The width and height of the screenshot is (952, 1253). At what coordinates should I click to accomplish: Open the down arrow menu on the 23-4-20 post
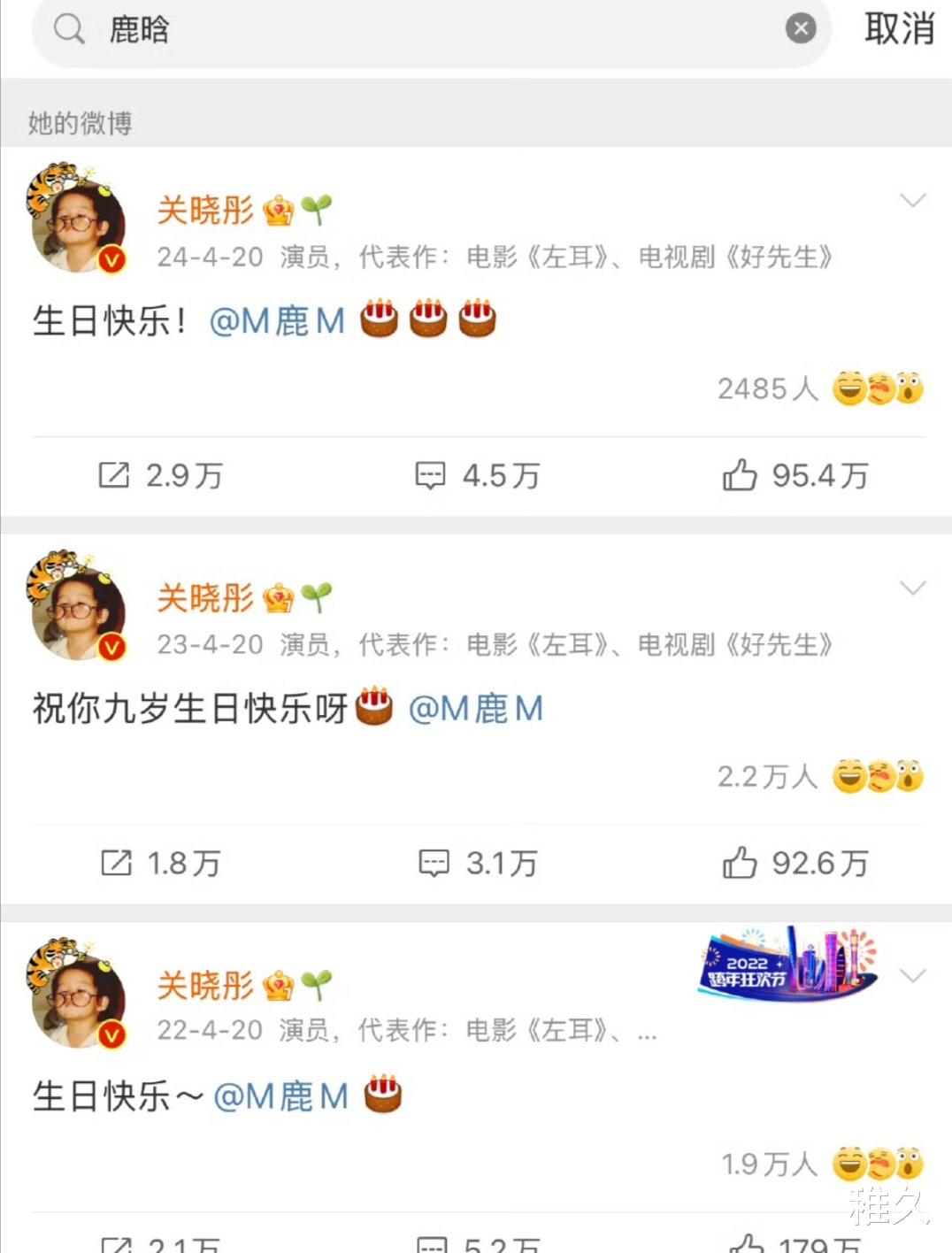click(914, 587)
